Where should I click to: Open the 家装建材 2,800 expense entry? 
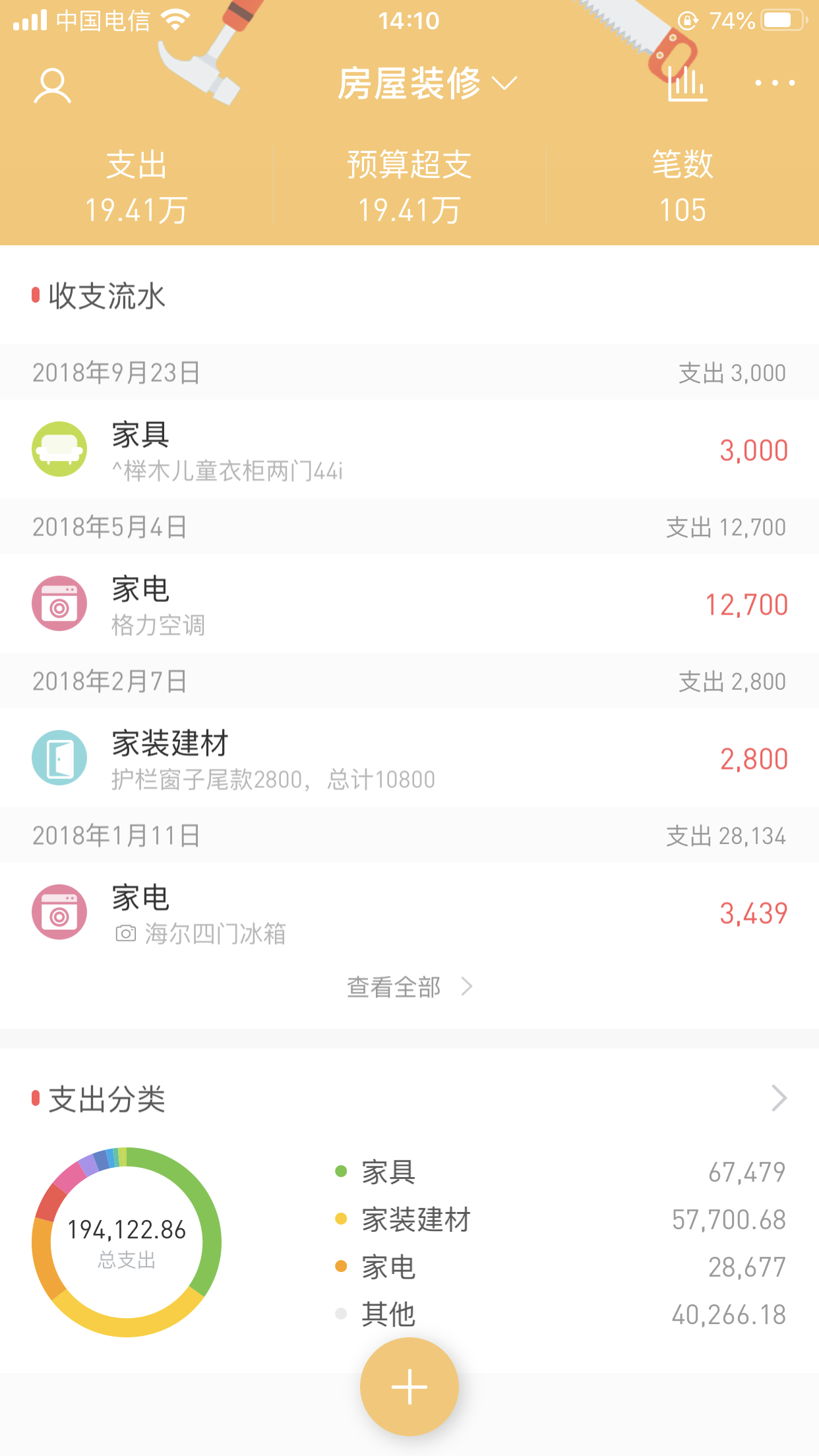point(409,759)
